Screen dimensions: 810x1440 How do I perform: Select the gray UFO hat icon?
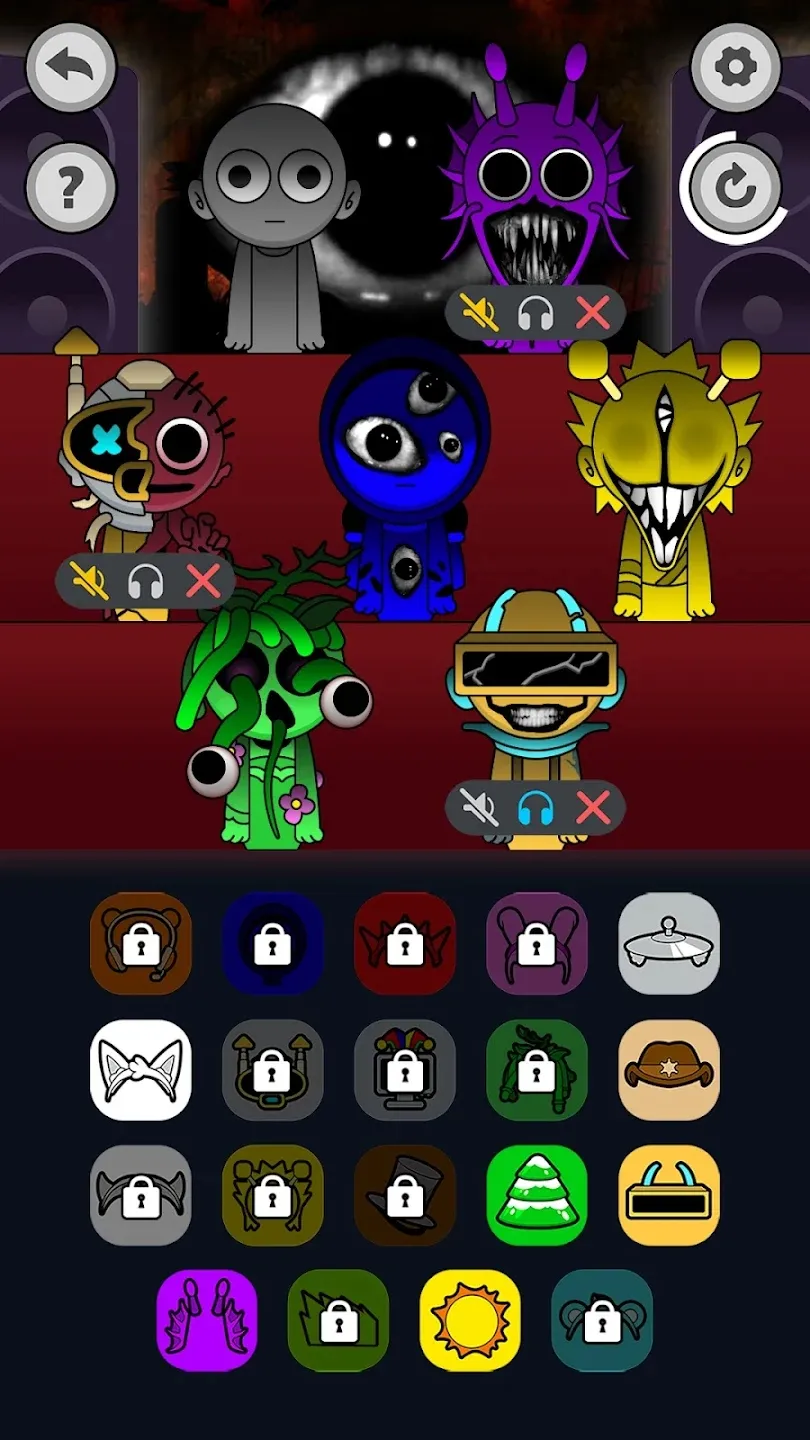pyautogui.click(x=669, y=944)
